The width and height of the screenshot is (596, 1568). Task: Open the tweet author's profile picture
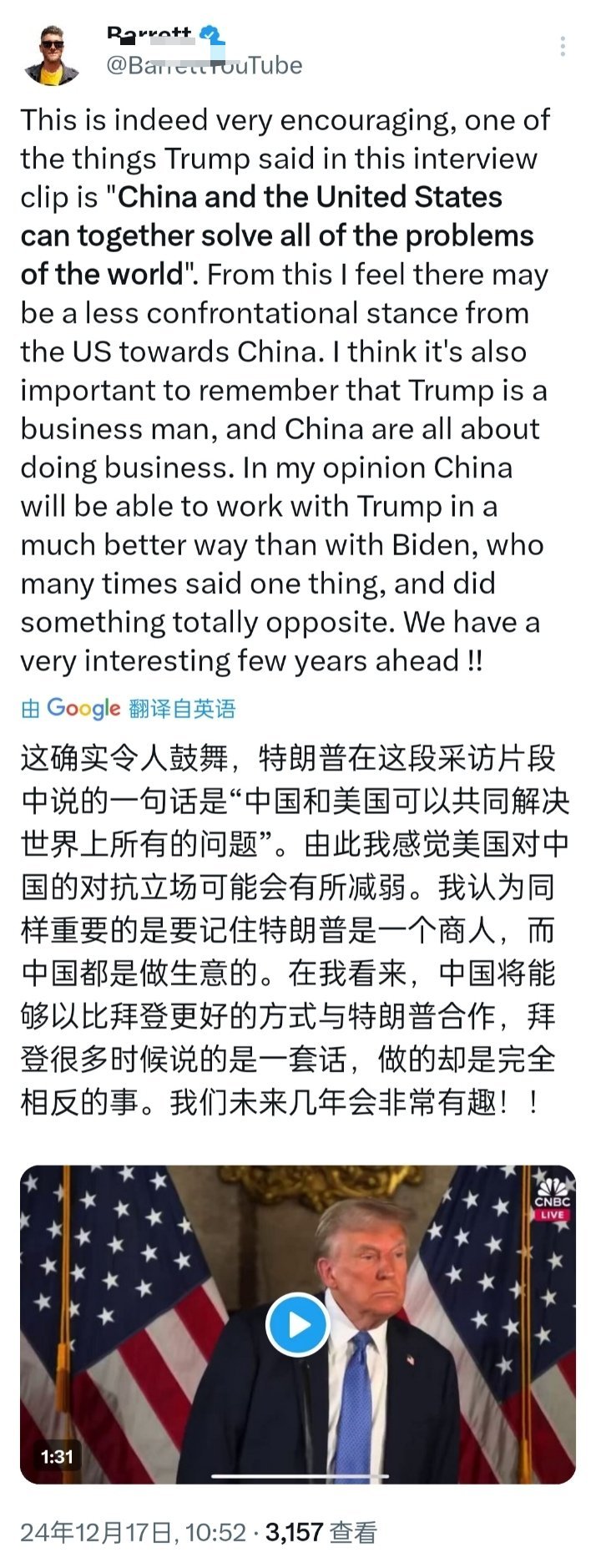51,54
